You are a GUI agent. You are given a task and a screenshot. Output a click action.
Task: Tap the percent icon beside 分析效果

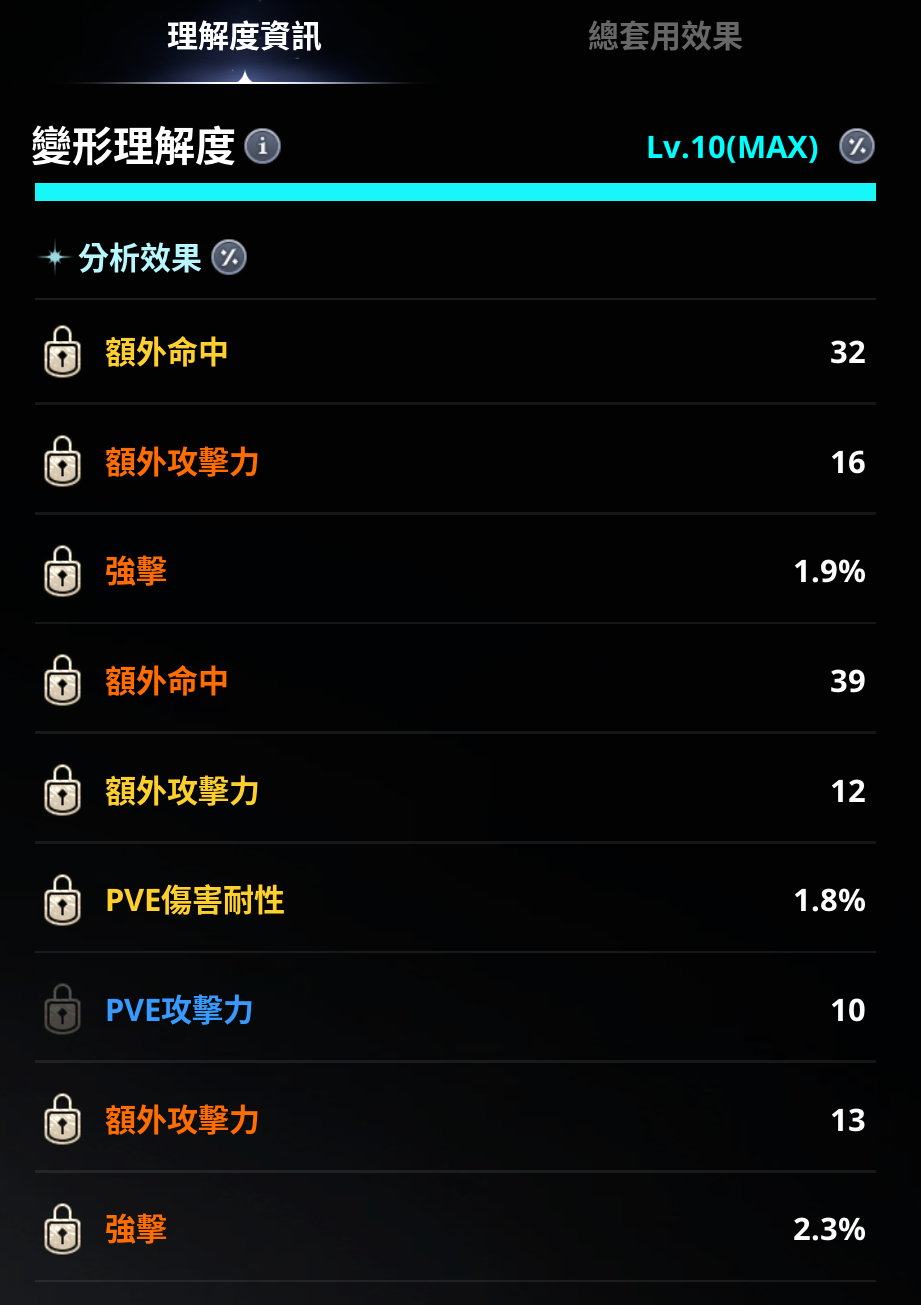point(229,258)
